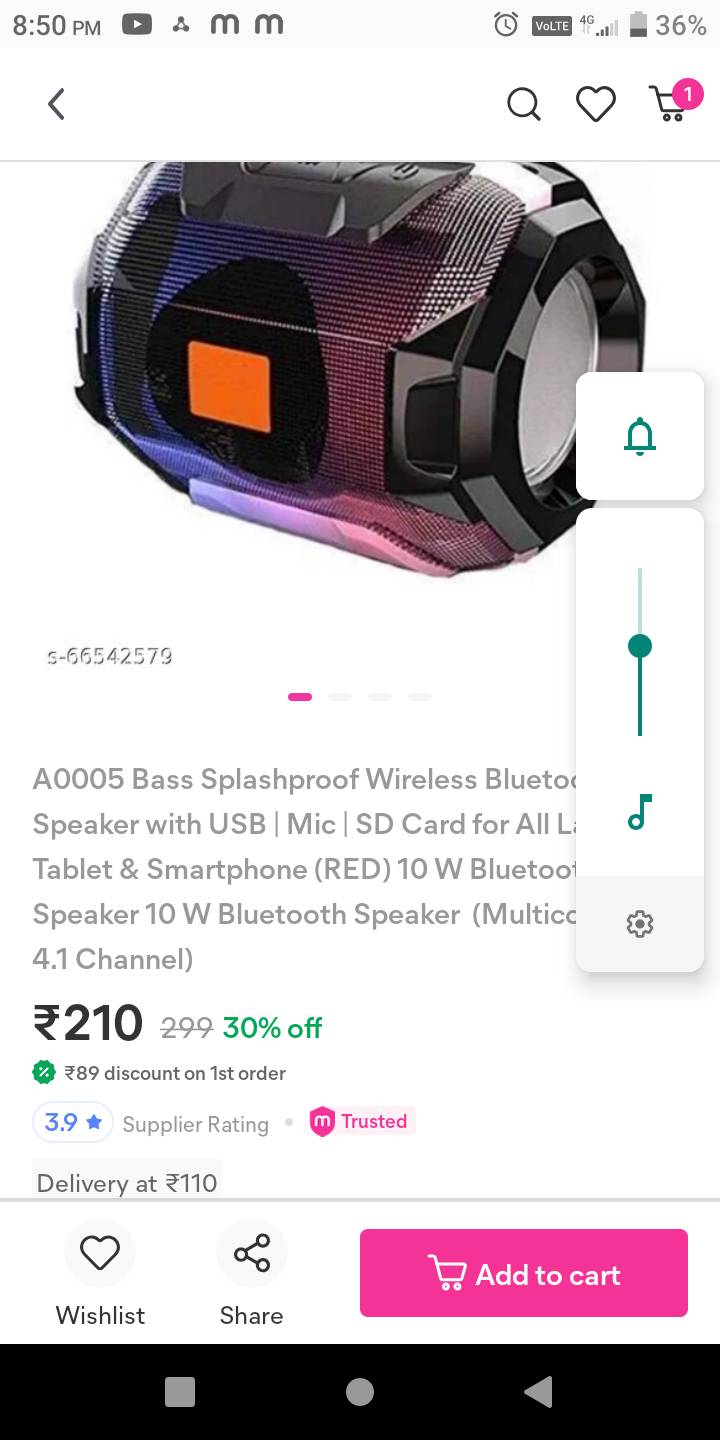The width and height of the screenshot is (720, 1440).
Task: Open the wishlist heart in top bar
Action: point(595,103)
